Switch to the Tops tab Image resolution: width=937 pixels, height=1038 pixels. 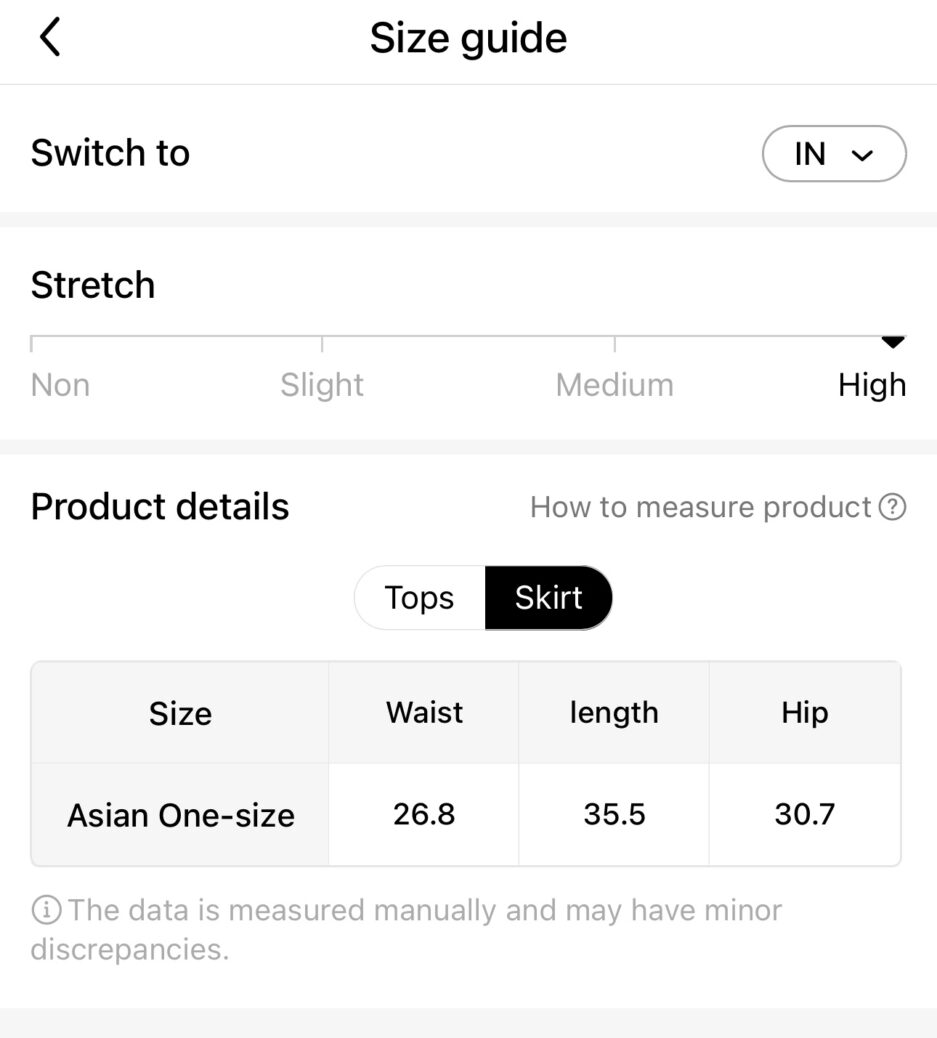pyautogui.click(x=420, y=598)
